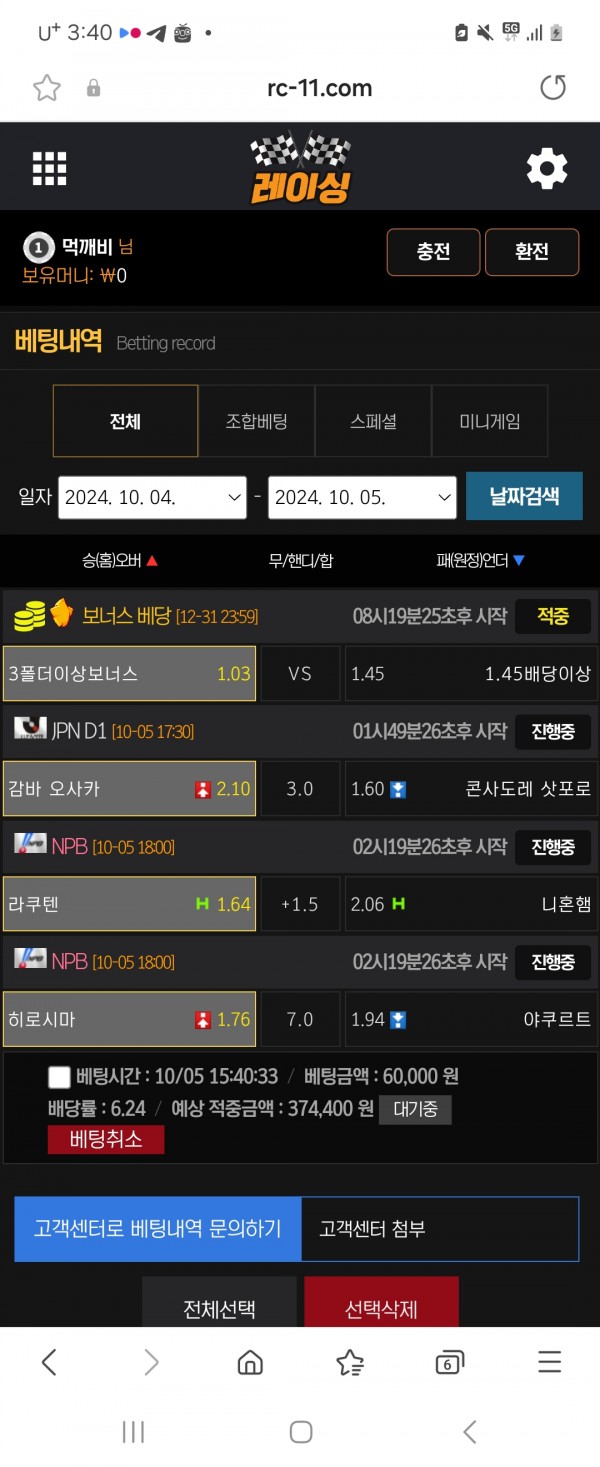Switch to the 미니게임 tab
This screenshot has width=600, height=1467.
(489, 421)
